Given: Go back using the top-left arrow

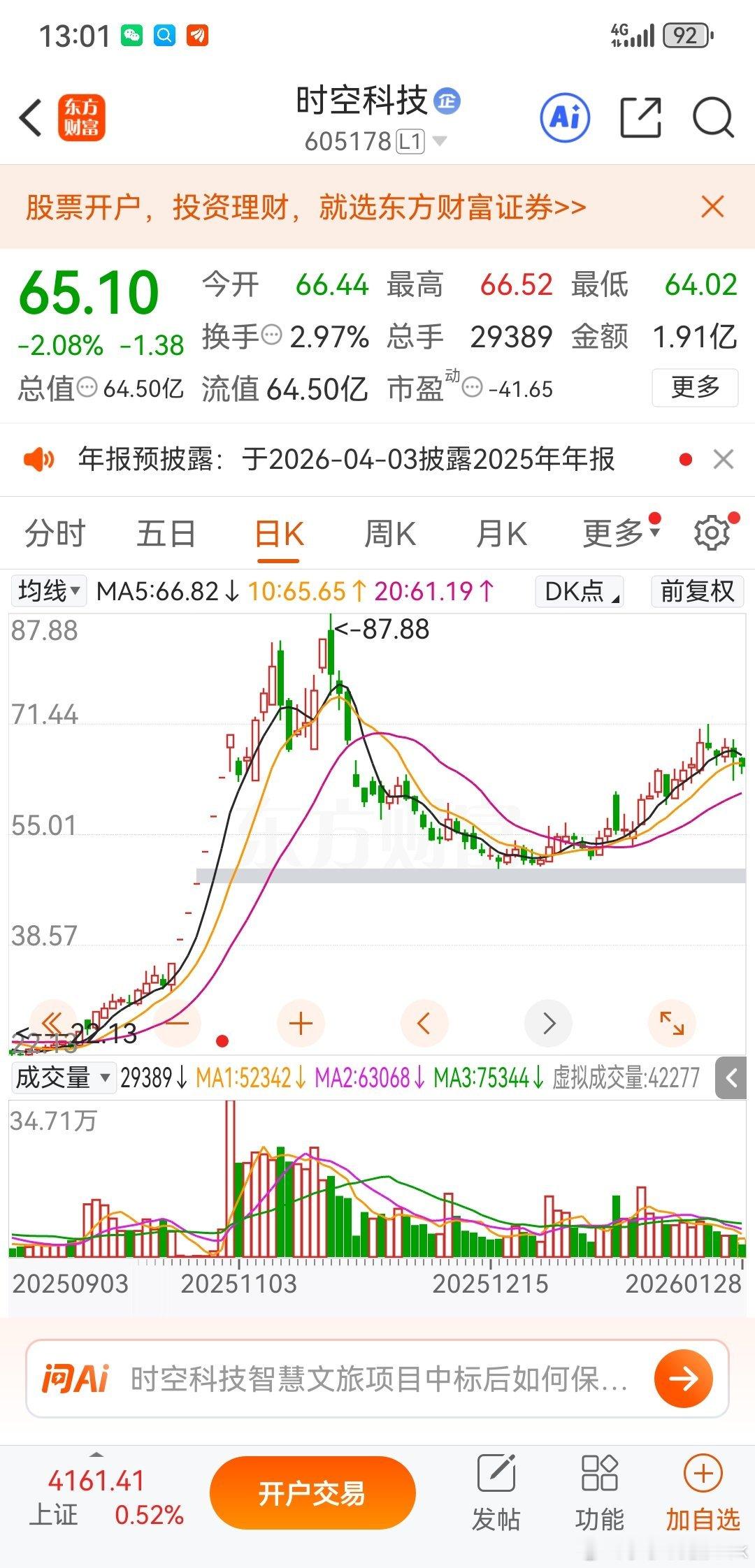Looking at the screenshot, I should coord(31,117).
